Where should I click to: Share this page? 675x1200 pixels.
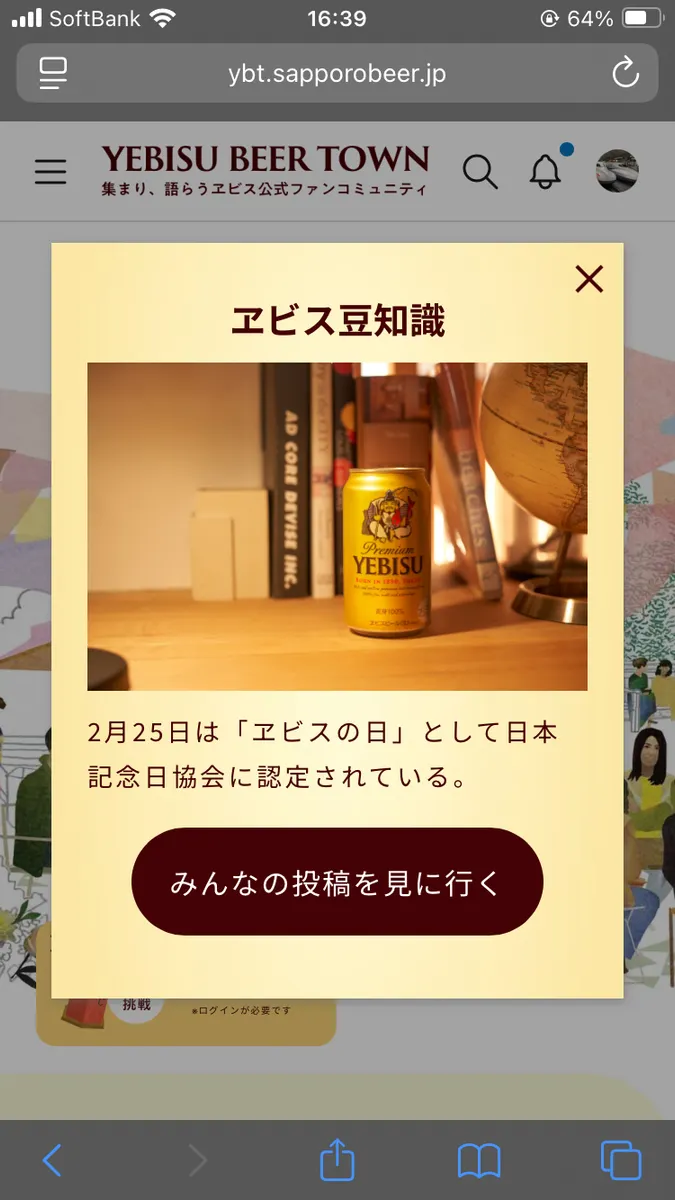coord(337,1160)
